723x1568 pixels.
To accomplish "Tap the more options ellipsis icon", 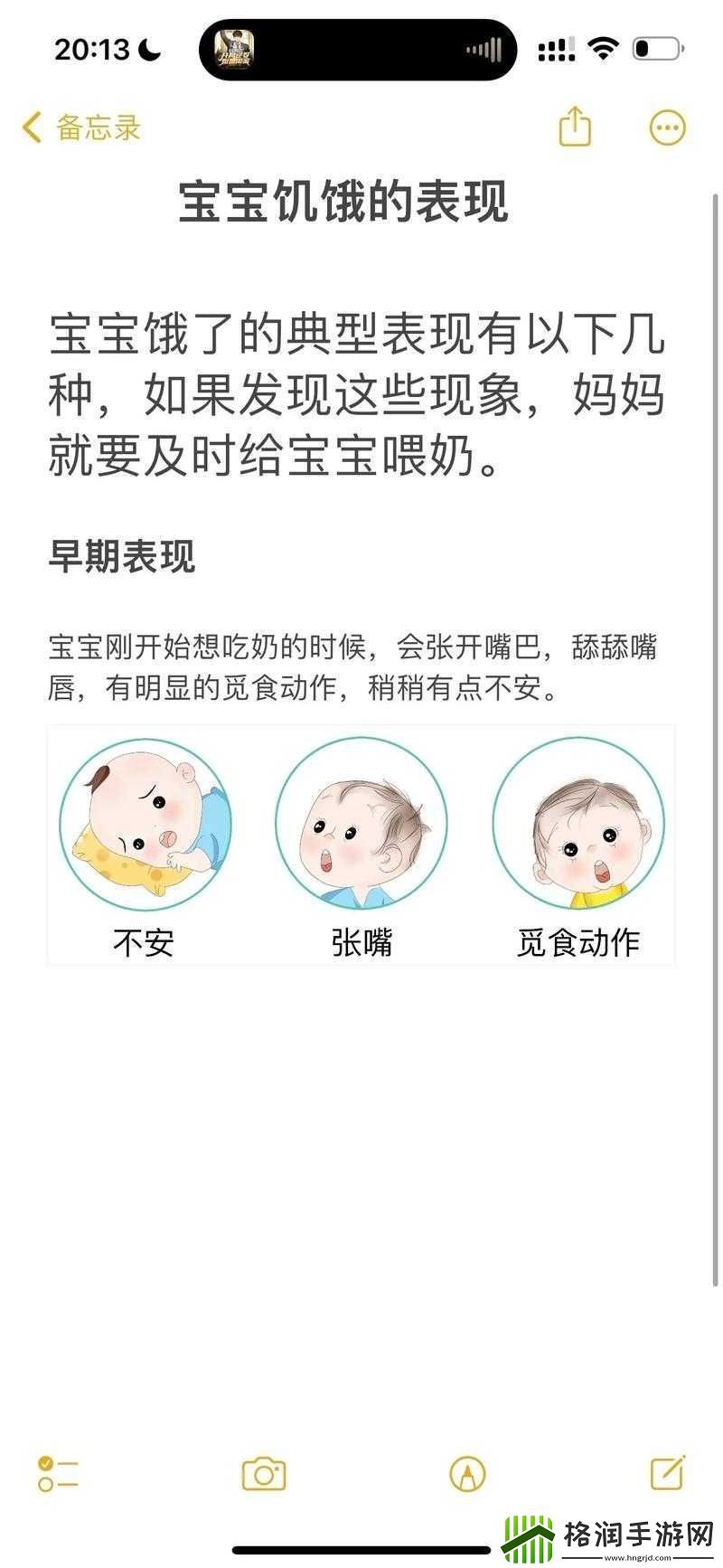I will [x=666, y=127].
